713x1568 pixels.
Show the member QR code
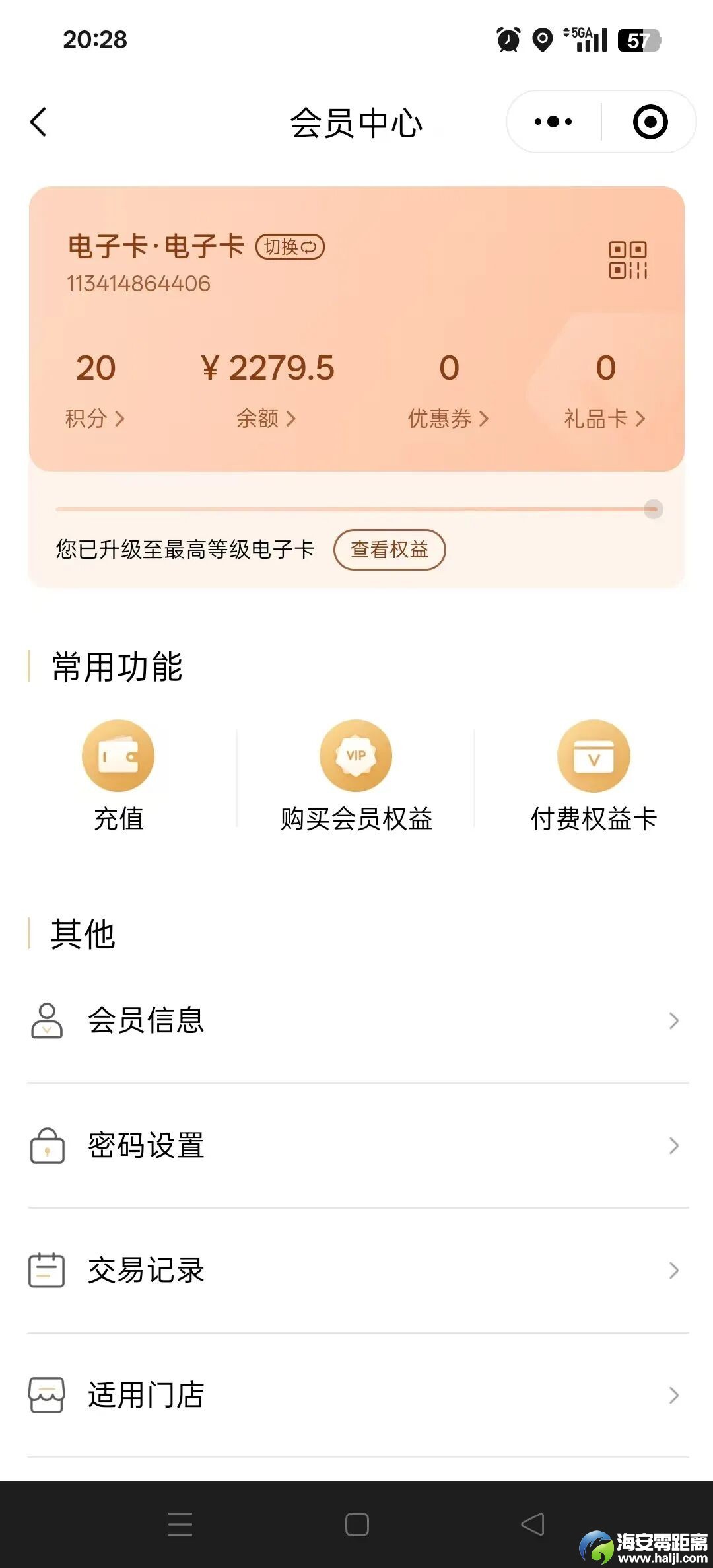click(x=628, y=260)
